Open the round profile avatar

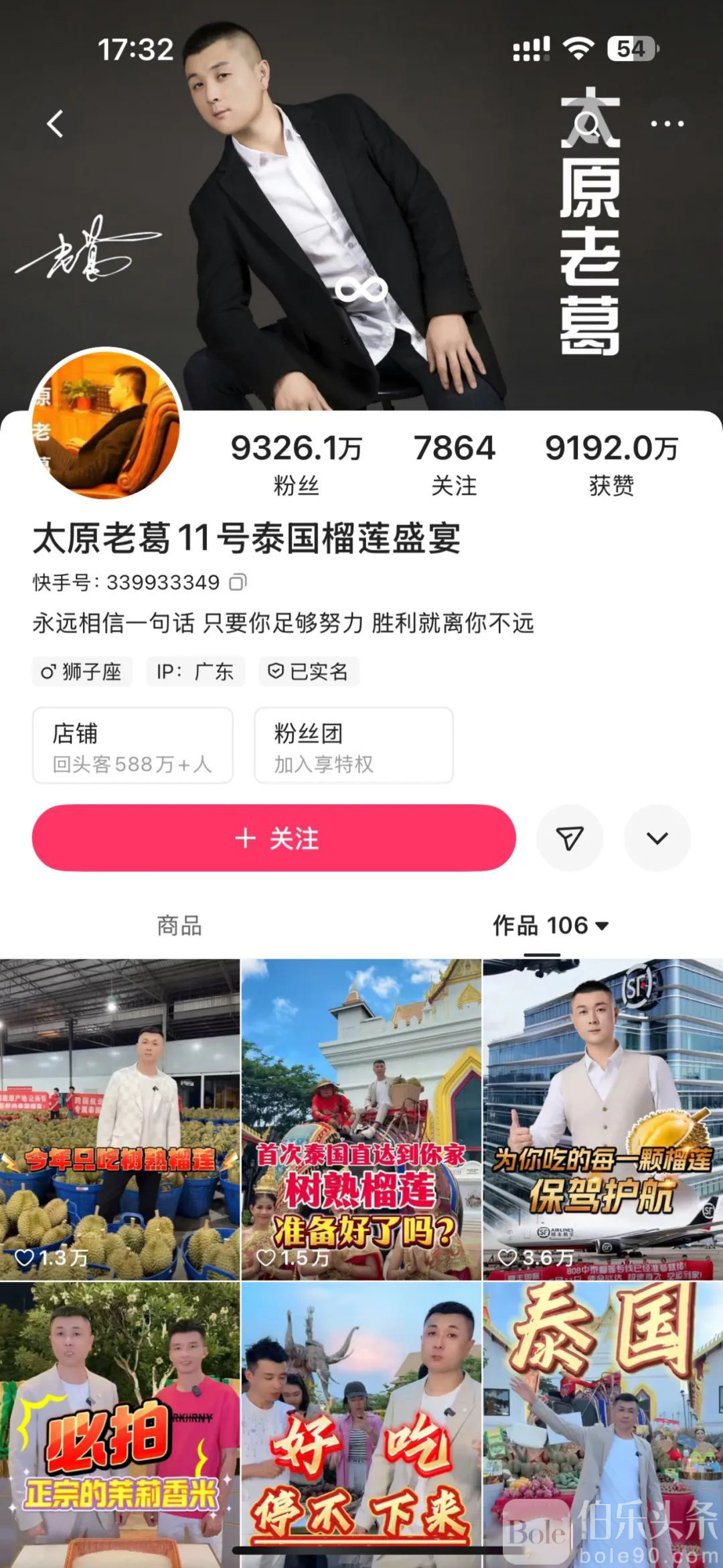click(x=106, y=423)
